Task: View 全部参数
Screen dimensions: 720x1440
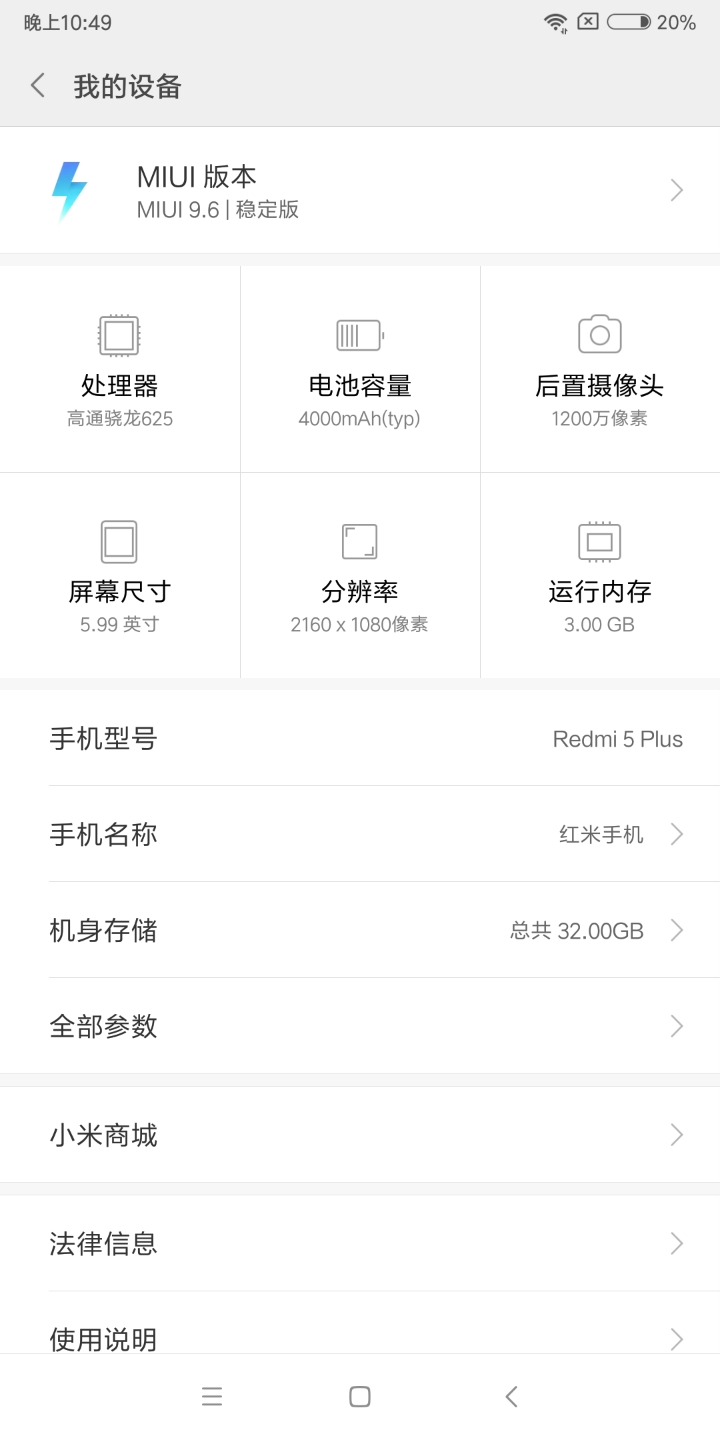Action: coord(360,1026)
